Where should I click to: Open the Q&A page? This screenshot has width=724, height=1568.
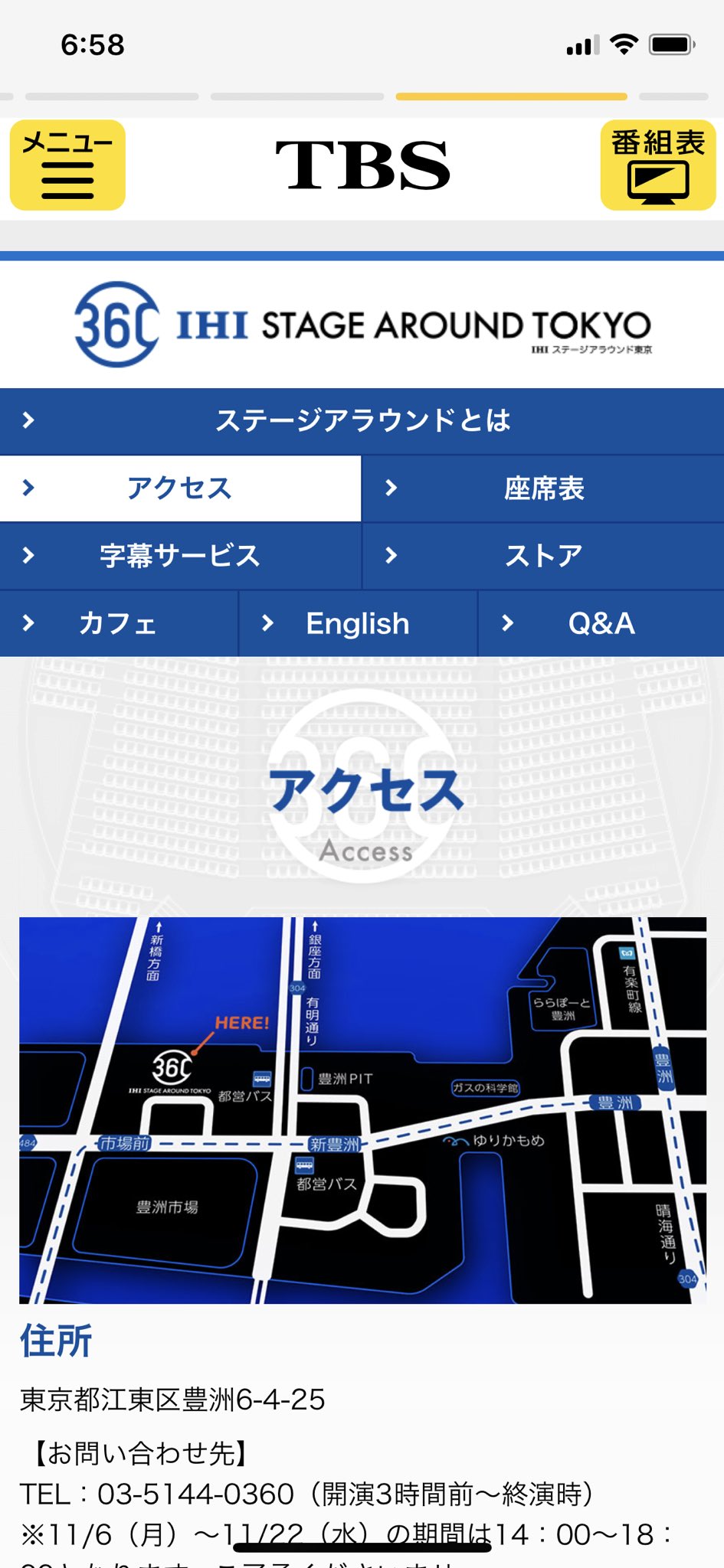click(x=601, y=623)
